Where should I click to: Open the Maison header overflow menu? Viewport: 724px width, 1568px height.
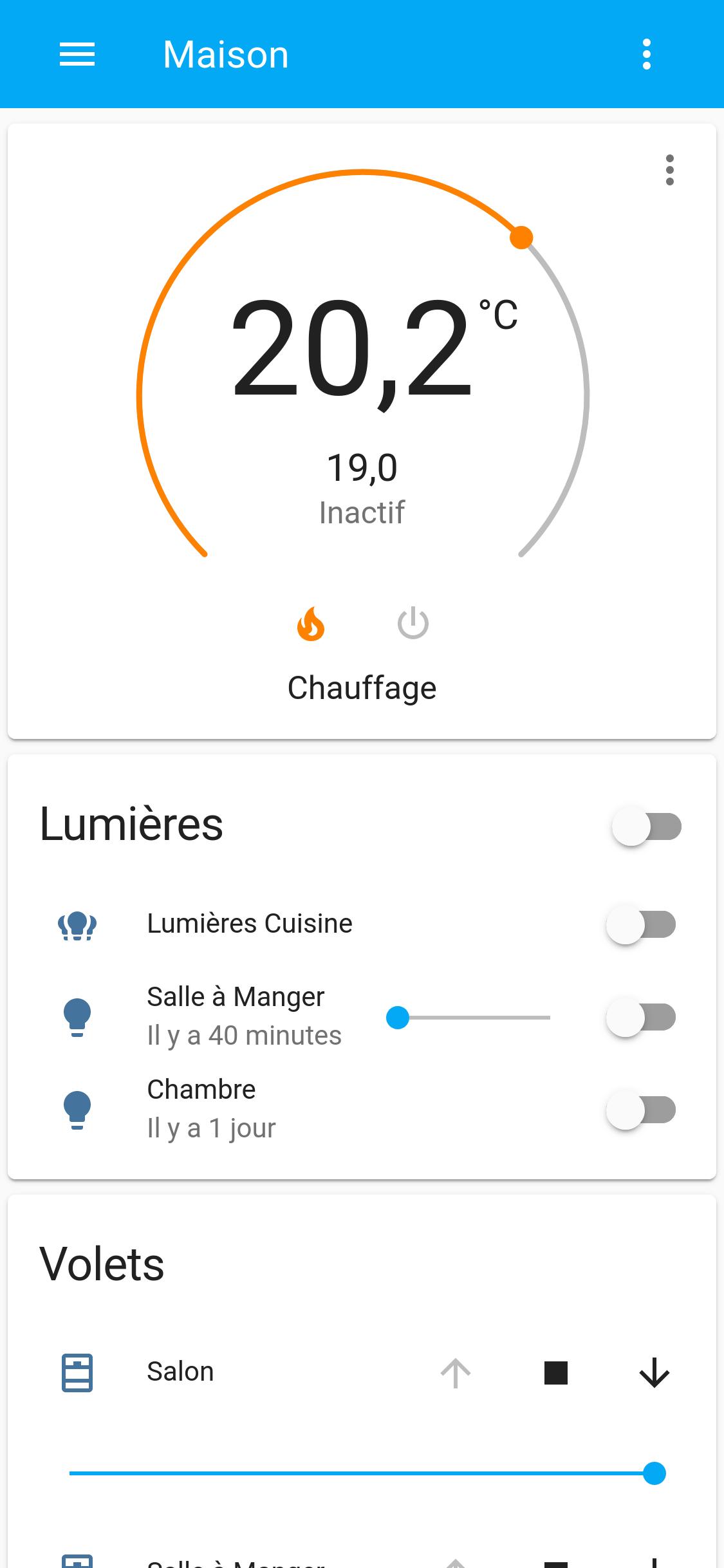[x=647, y=54]
